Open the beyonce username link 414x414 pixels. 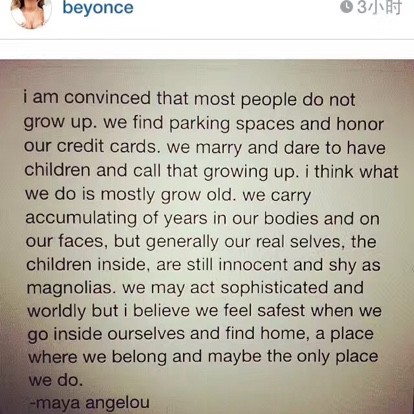pos(98,8)
